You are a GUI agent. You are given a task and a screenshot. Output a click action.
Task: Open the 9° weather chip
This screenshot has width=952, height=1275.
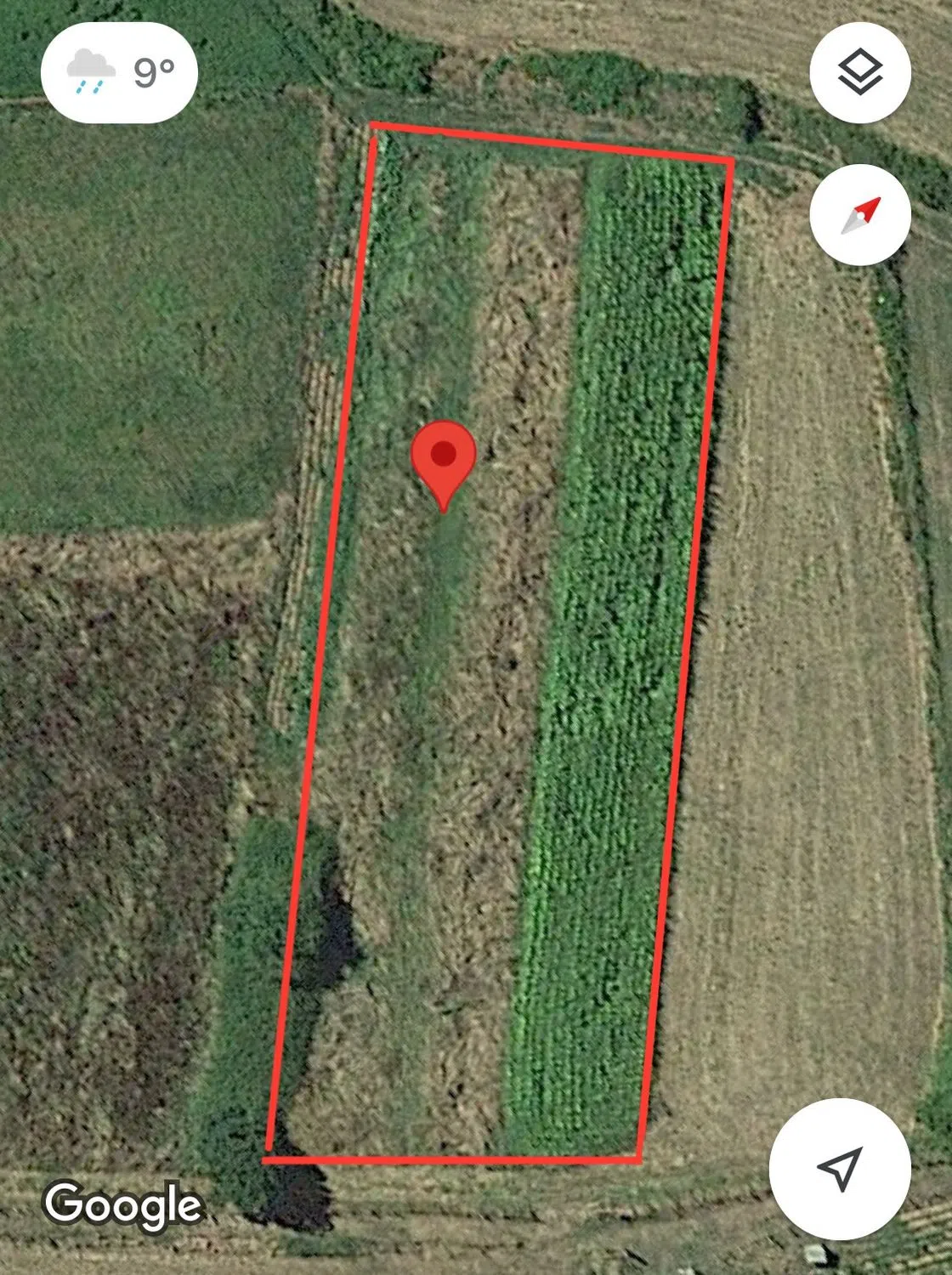click(x=119, y=73)
